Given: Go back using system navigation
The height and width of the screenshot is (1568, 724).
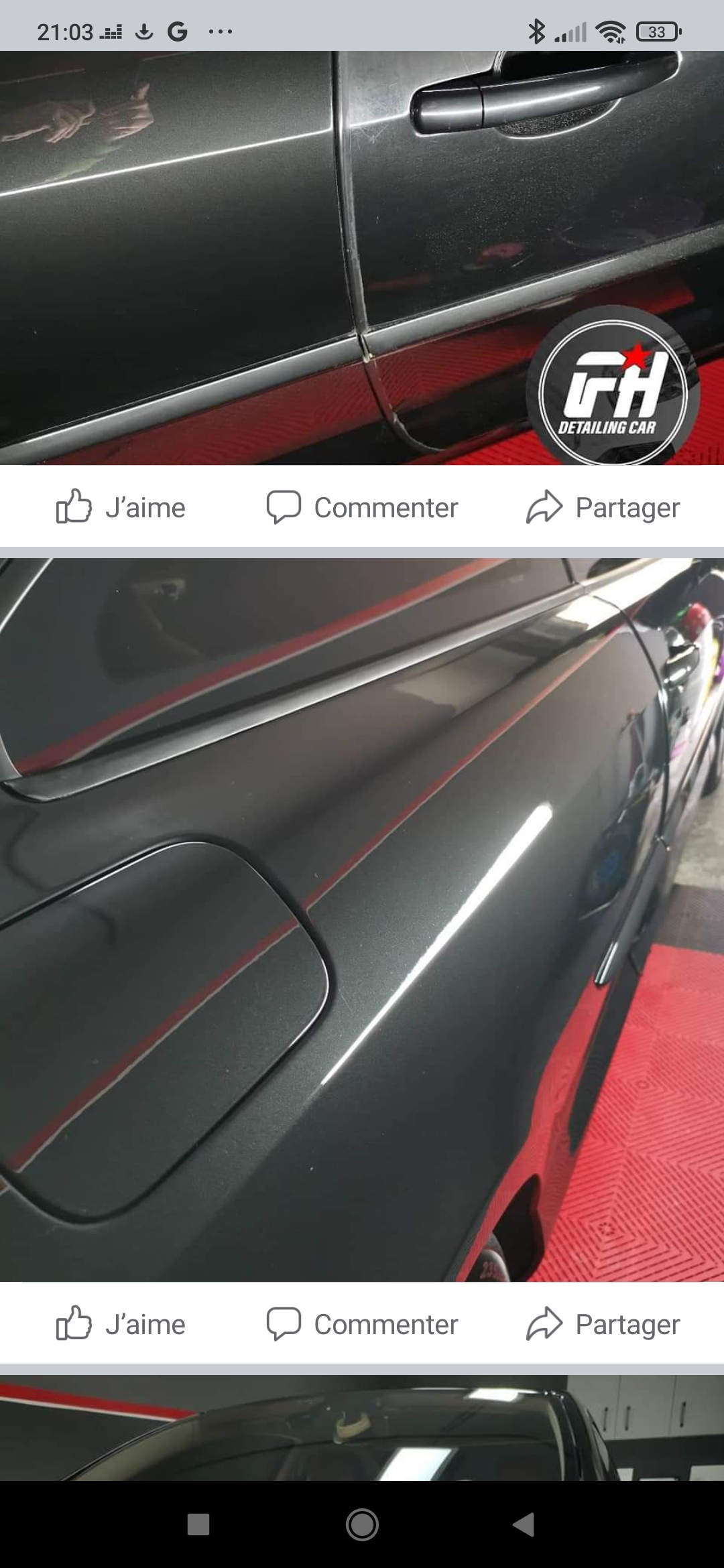Looking at the screenshot, I should pos(524,1524).
